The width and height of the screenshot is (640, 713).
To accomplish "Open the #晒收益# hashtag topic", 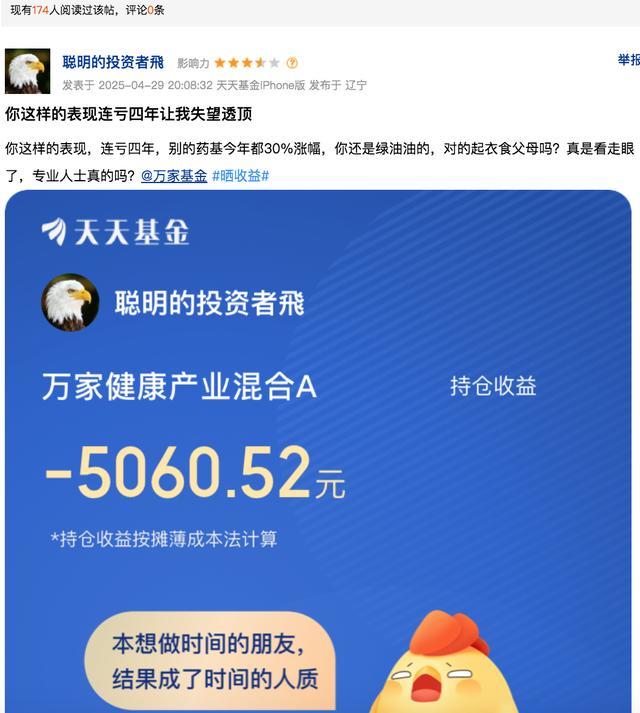I will [x=241, y=176].
